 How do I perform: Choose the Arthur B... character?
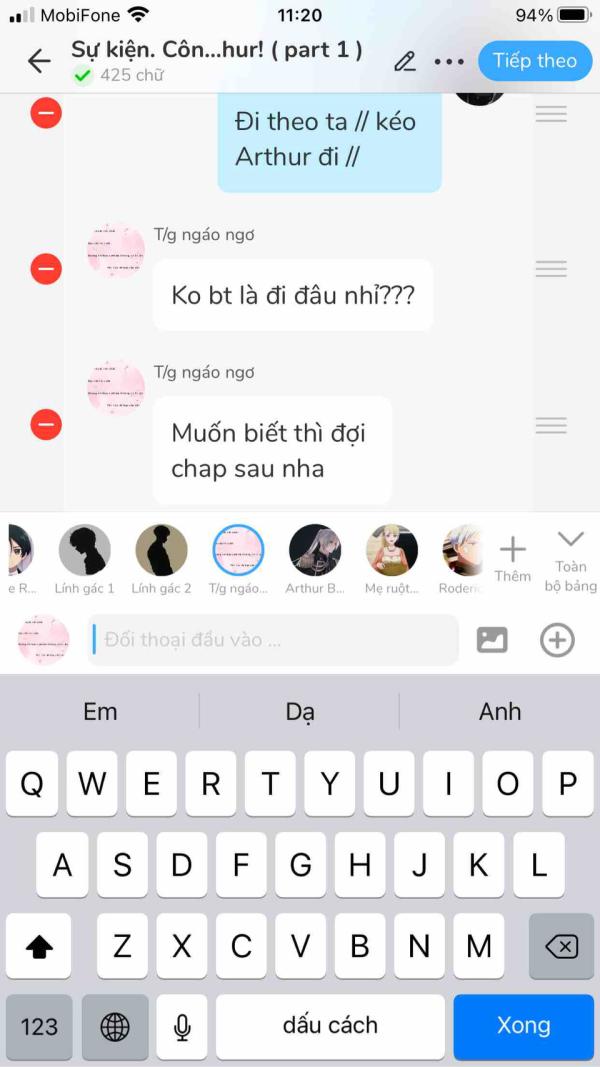pos(315,550)
